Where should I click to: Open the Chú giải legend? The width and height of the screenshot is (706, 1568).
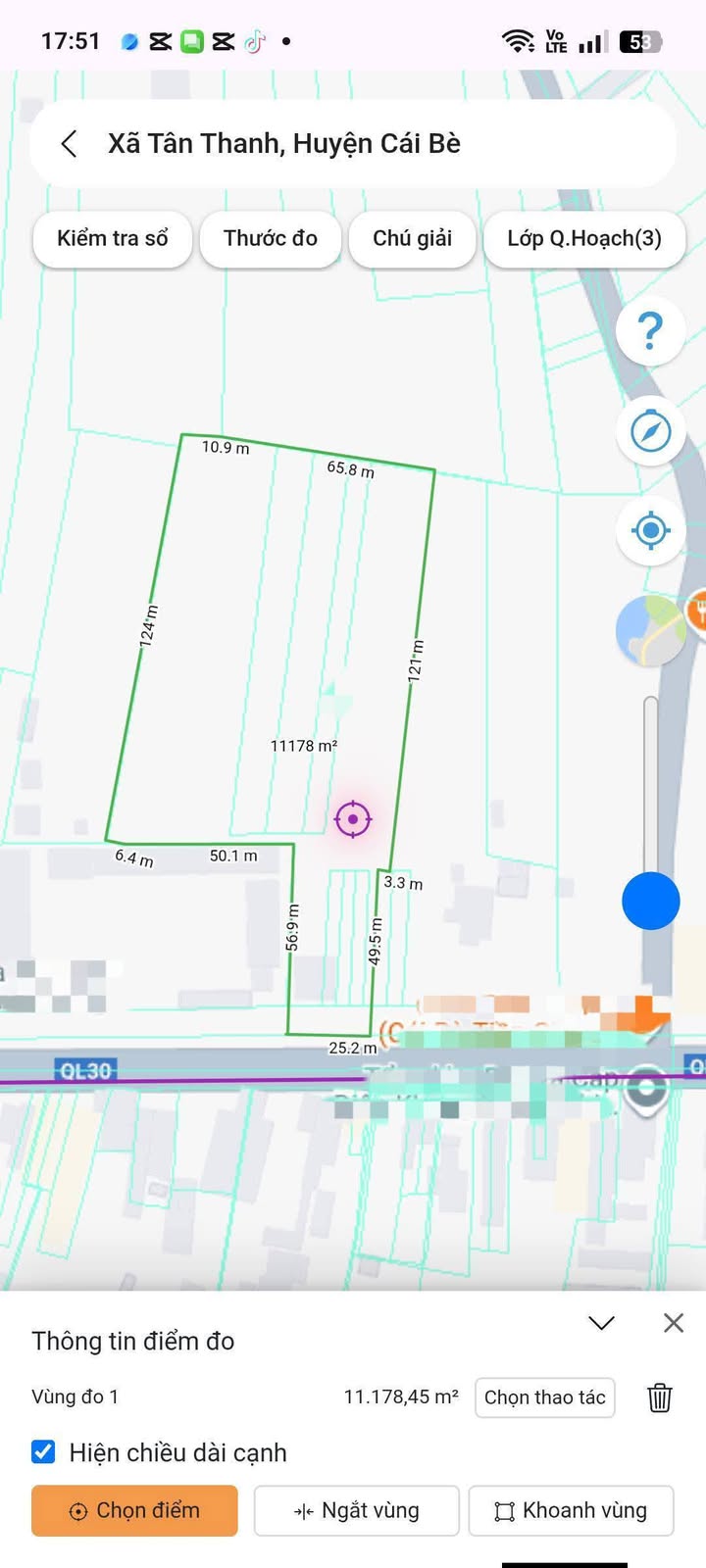pos(412,238)
